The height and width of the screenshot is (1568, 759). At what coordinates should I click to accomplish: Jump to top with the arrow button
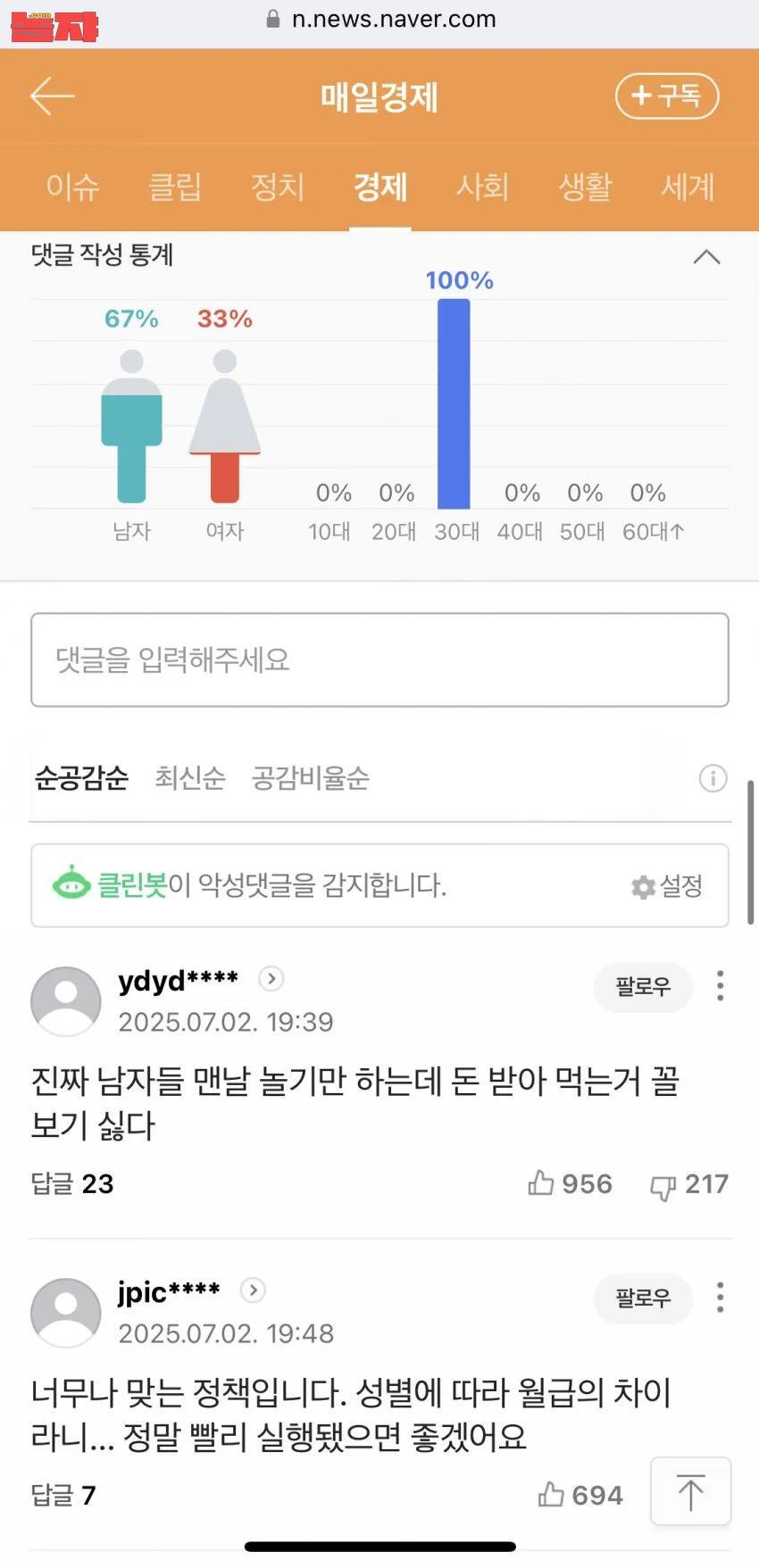(690, 1491)
